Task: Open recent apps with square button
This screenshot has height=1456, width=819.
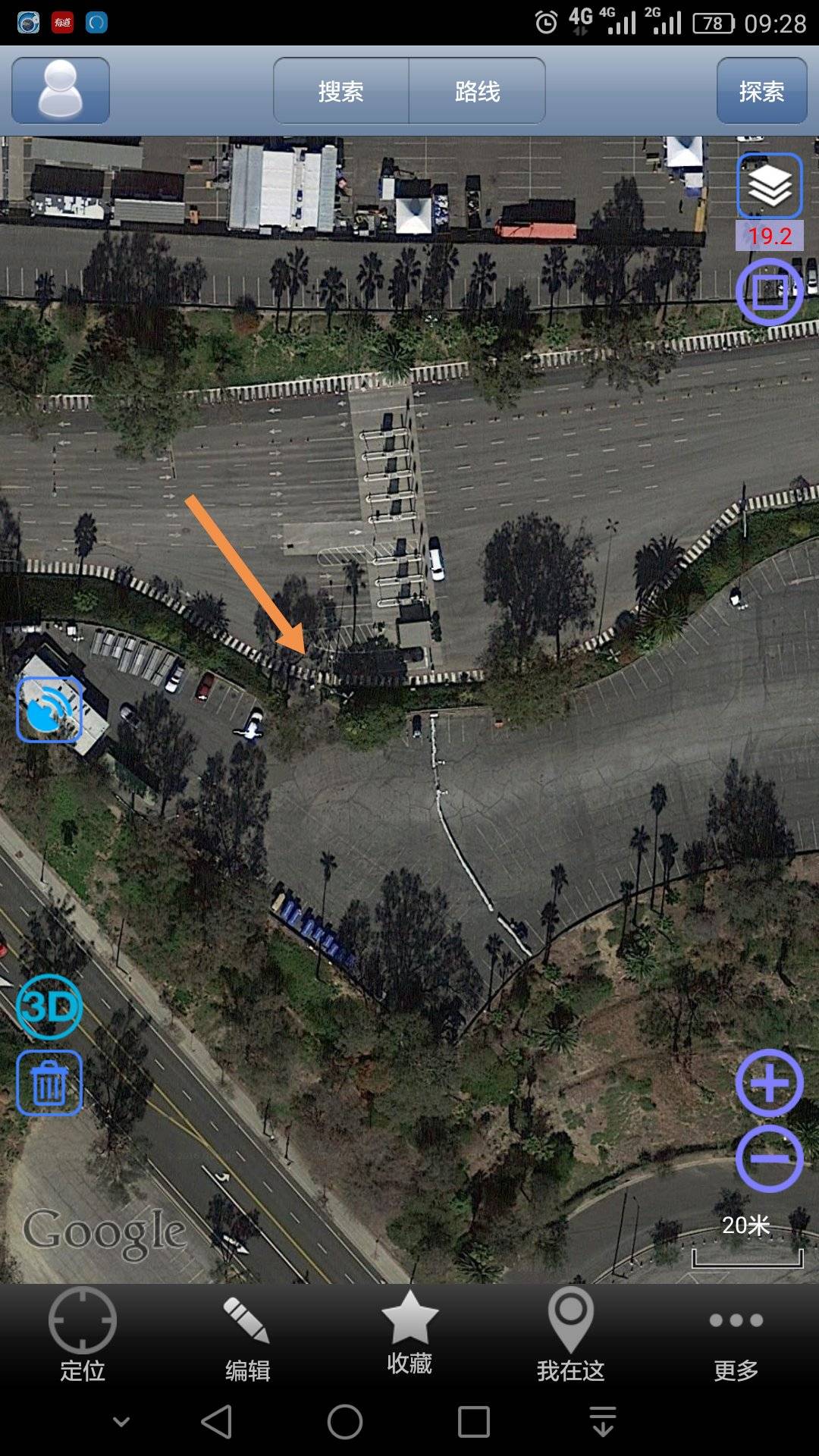Action: click(x=474, y=1422)
